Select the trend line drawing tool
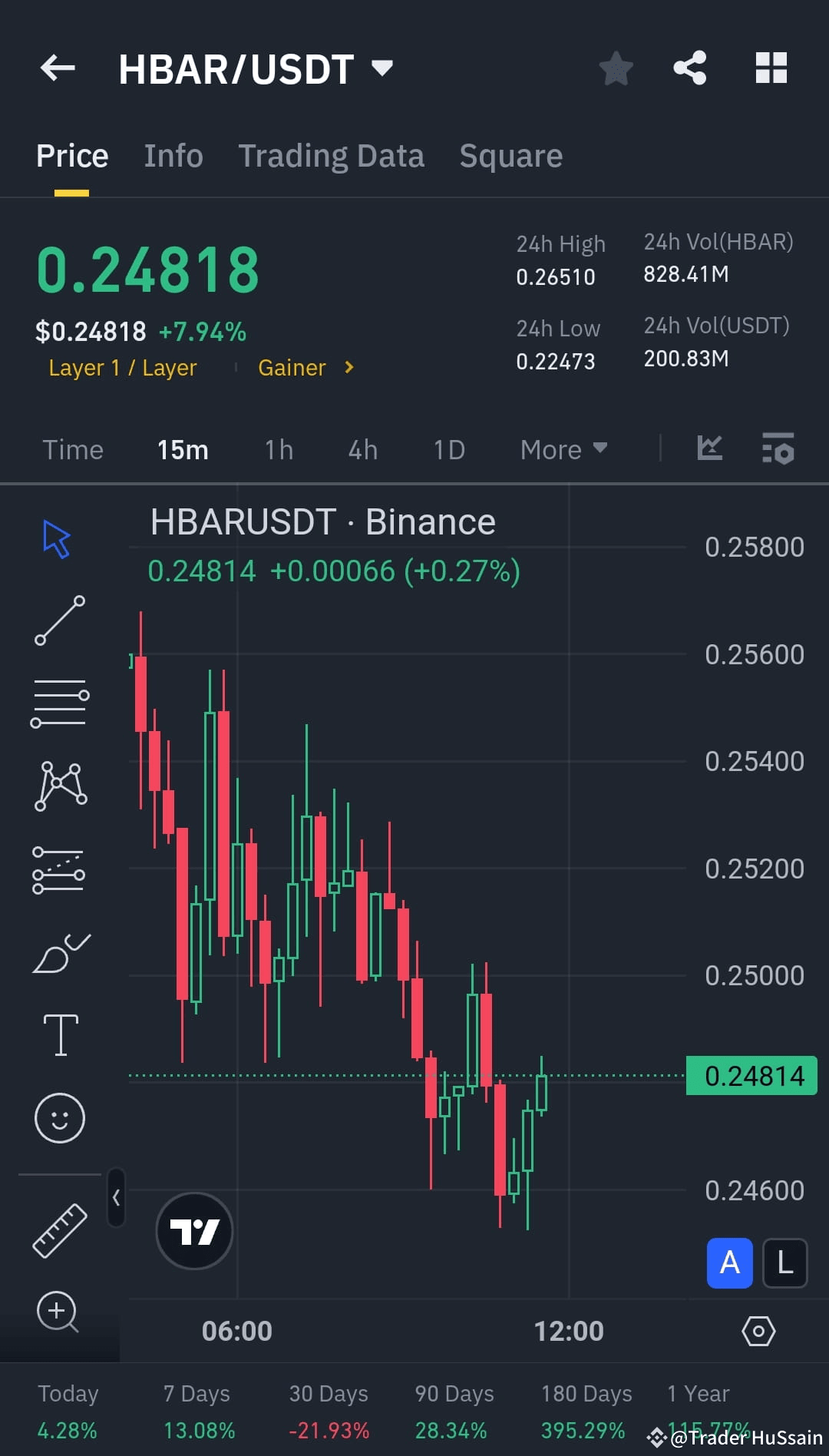This screenshot has height=1456, width=829. (60, 620)
